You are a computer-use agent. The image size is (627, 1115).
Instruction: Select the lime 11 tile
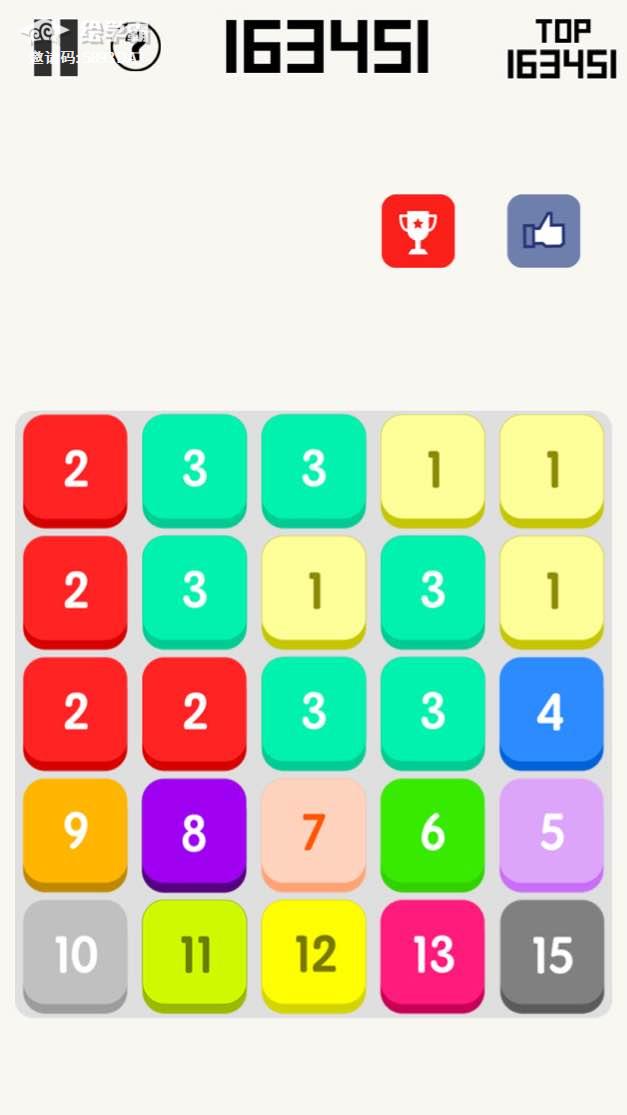click(194, 954)
